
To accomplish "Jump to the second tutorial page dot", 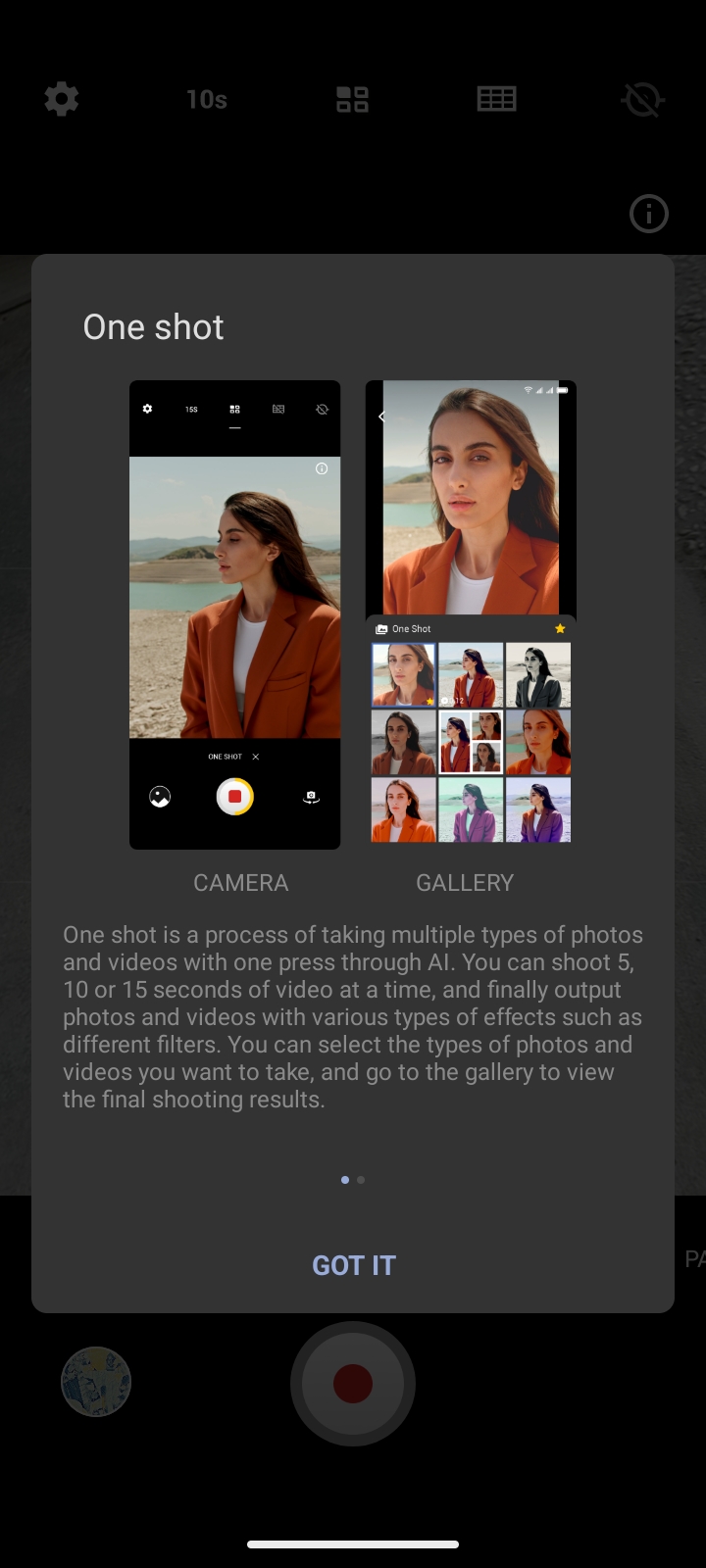I will pyautogui.click(x=361, y=1180).
